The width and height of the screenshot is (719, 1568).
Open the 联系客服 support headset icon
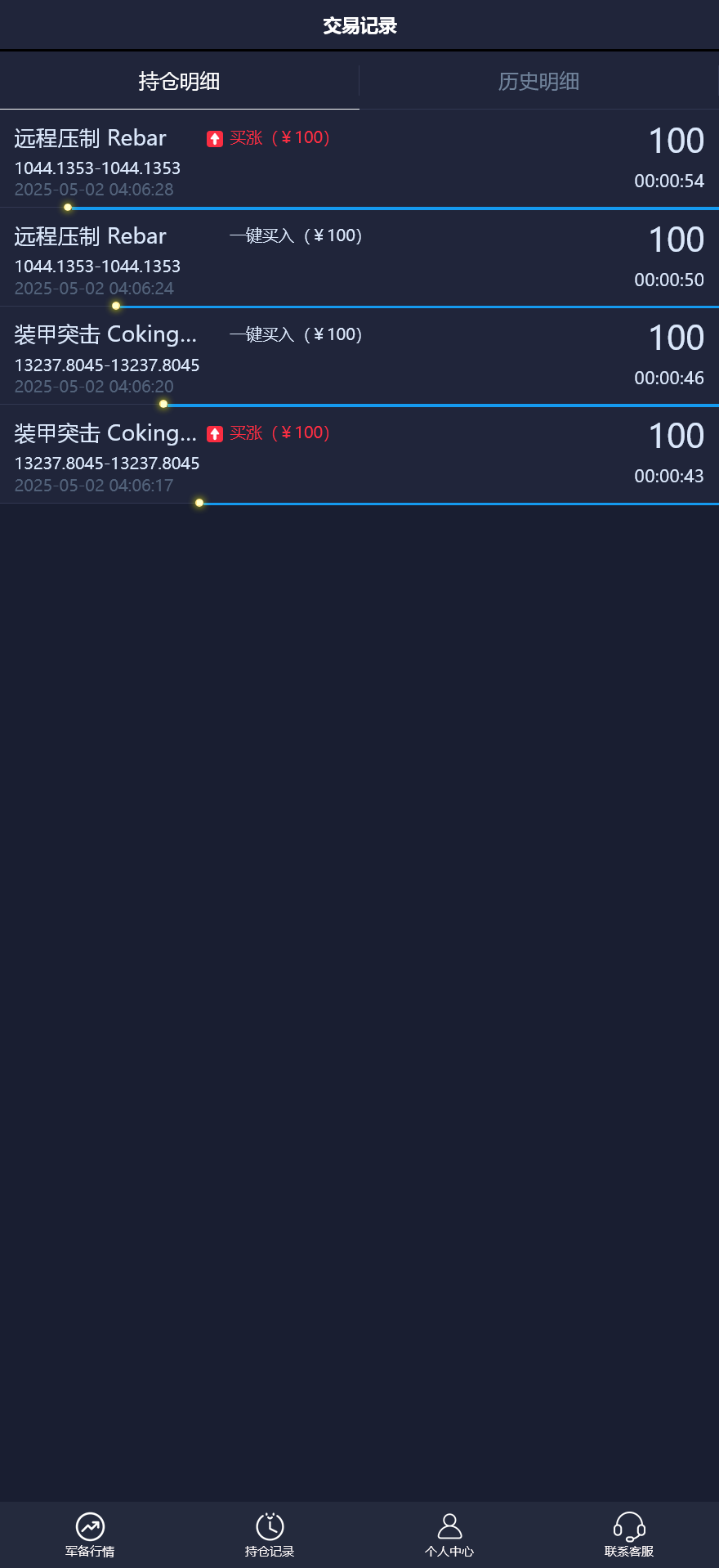[629, 1533]
